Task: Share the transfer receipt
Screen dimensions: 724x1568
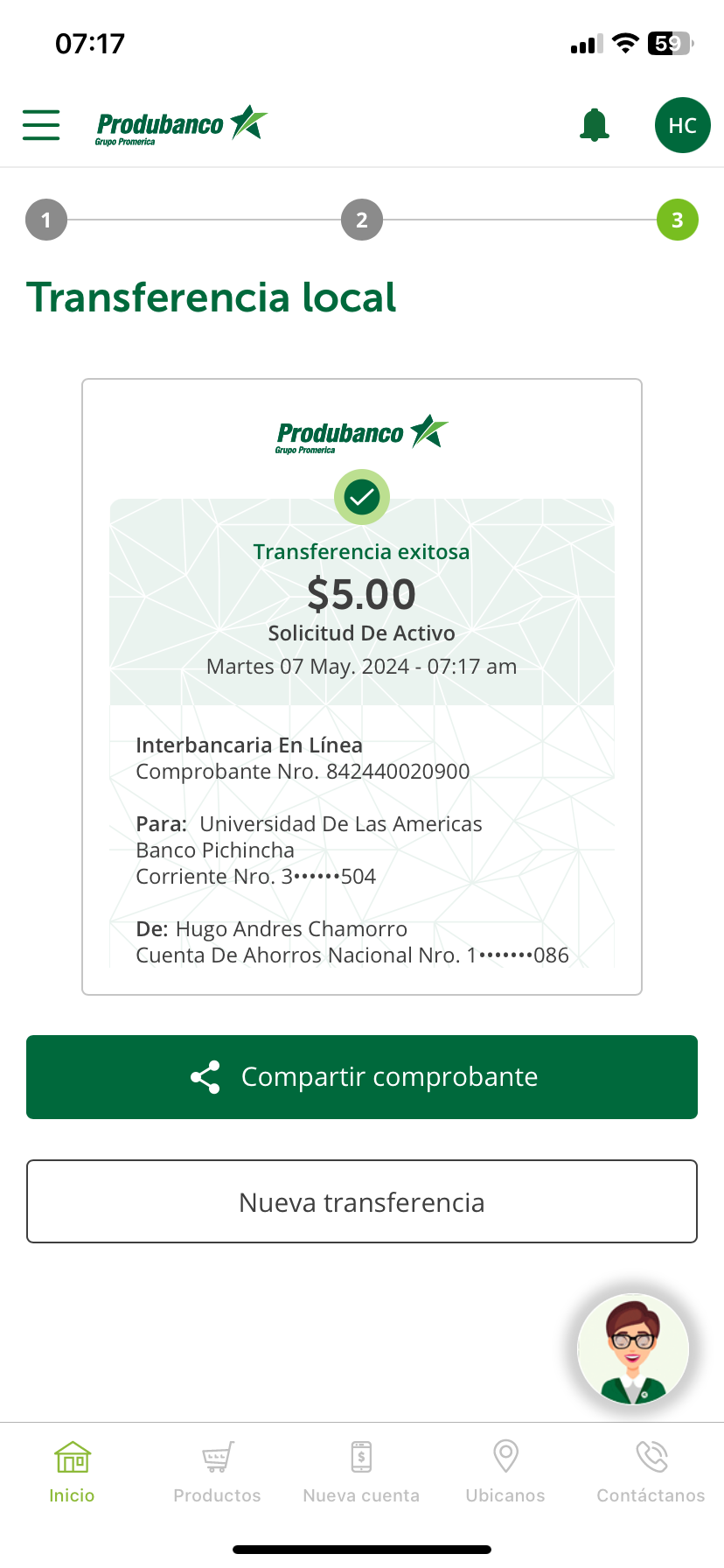Action: click(x=362, y=1077)
